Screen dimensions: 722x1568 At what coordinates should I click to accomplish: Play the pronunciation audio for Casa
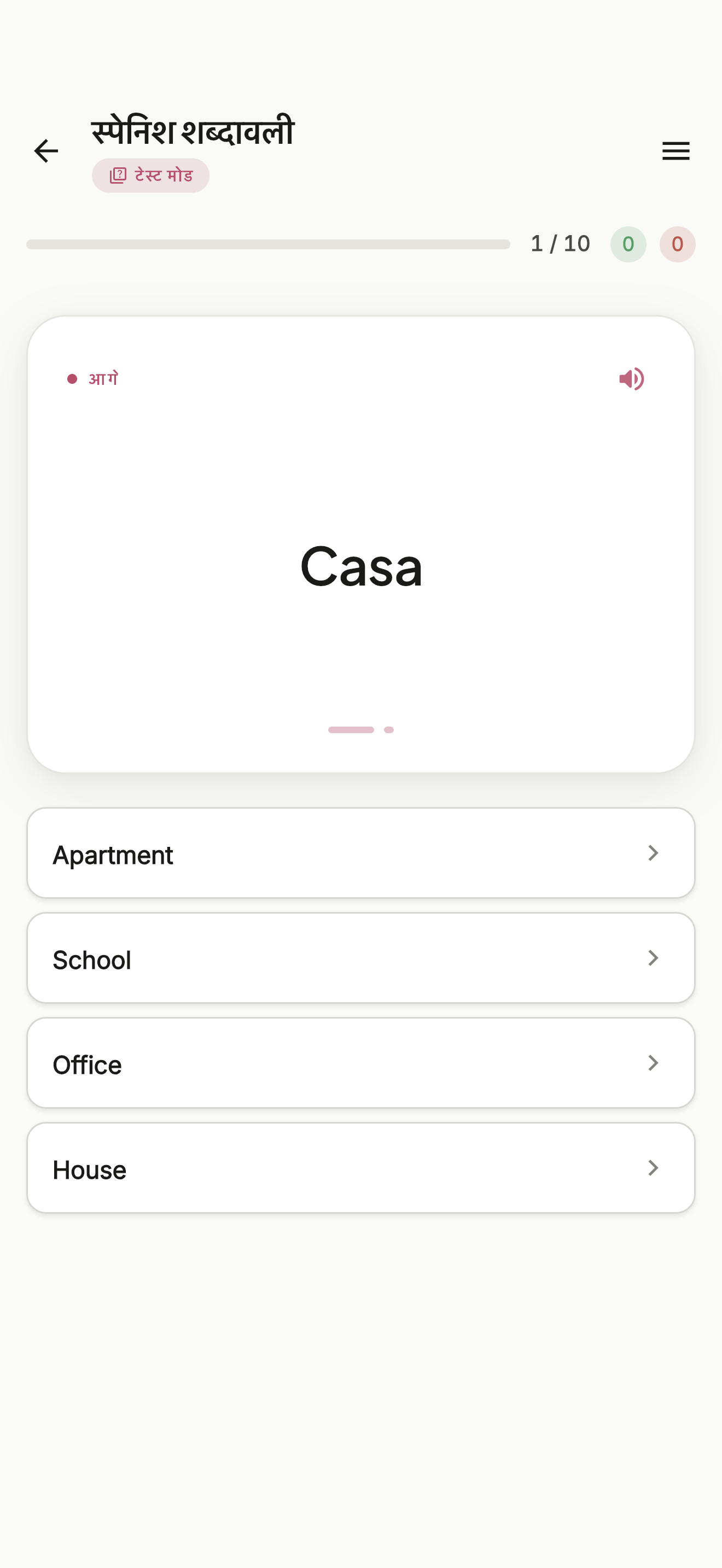coord(631,379)
